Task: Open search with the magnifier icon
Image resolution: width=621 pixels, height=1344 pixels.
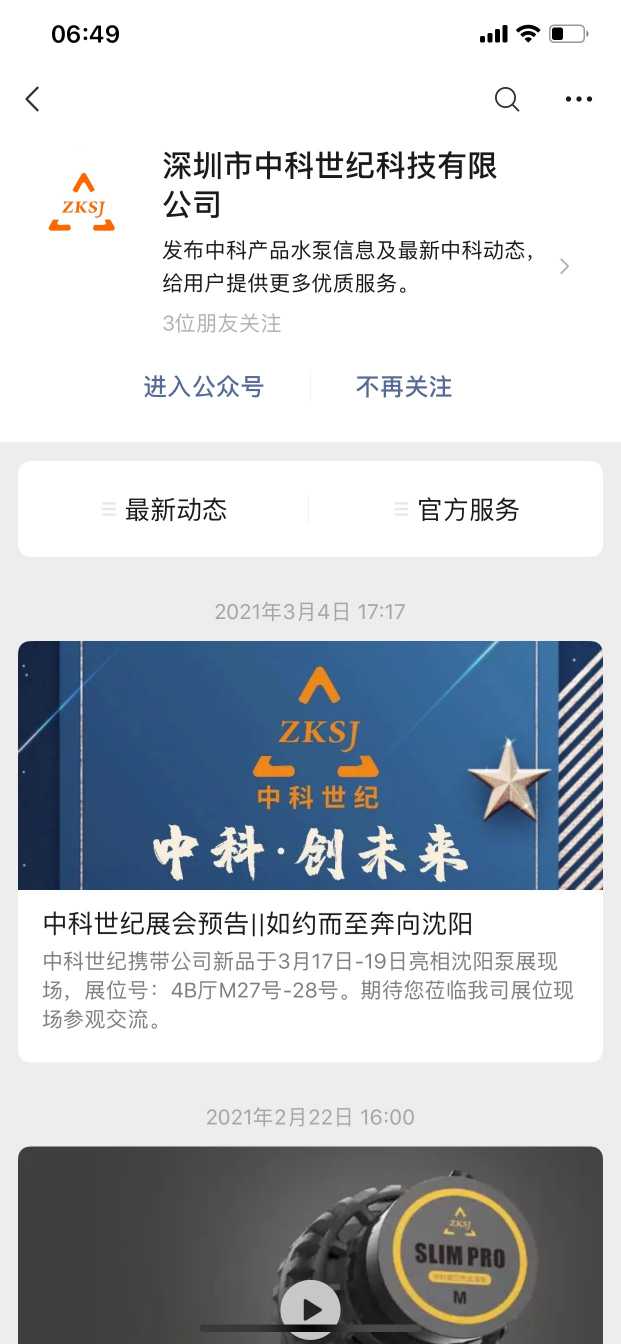Action: point(507,99)
